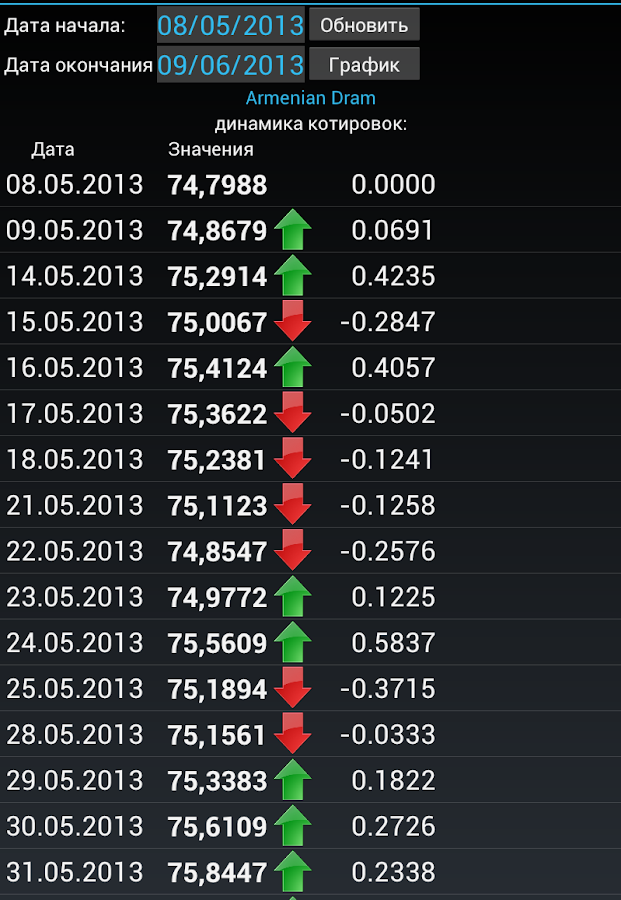The width and height of the screenshot is (621, 900).
Task: Select the Armenian Dram currency link
Action: click(x=310, y=98)
